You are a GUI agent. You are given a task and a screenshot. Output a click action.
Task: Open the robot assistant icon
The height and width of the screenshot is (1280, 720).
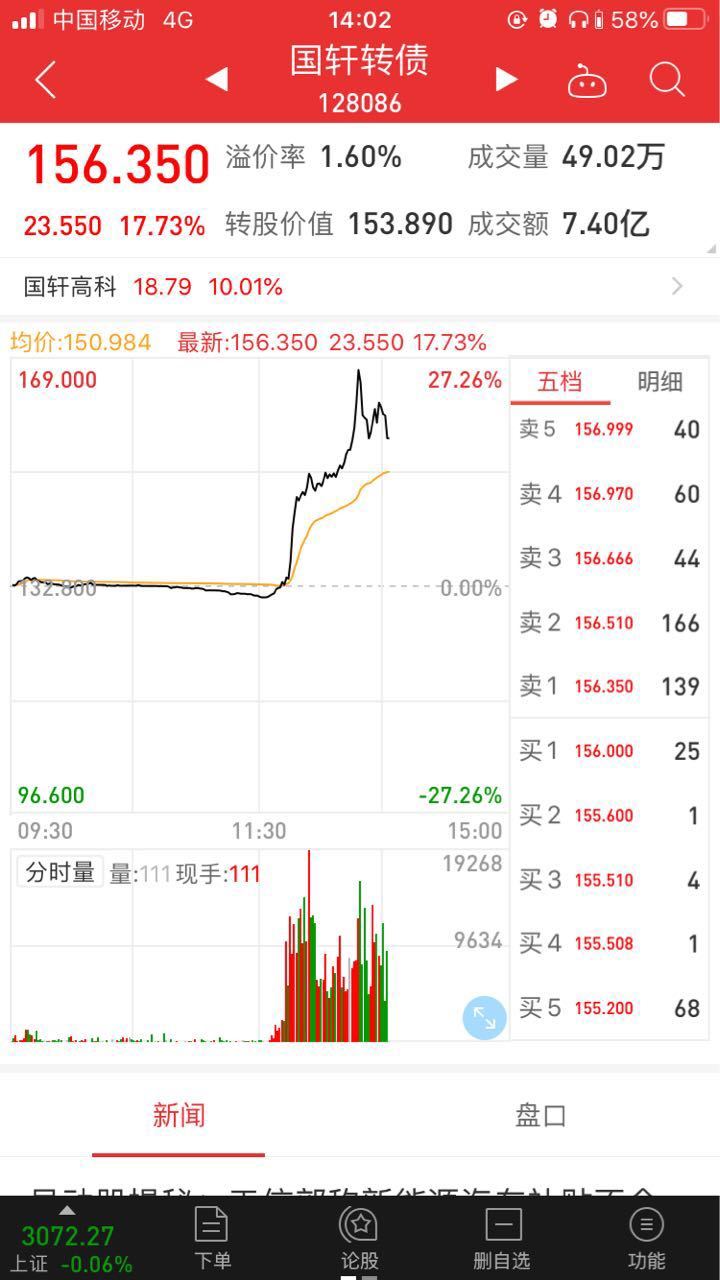(587, 80)
